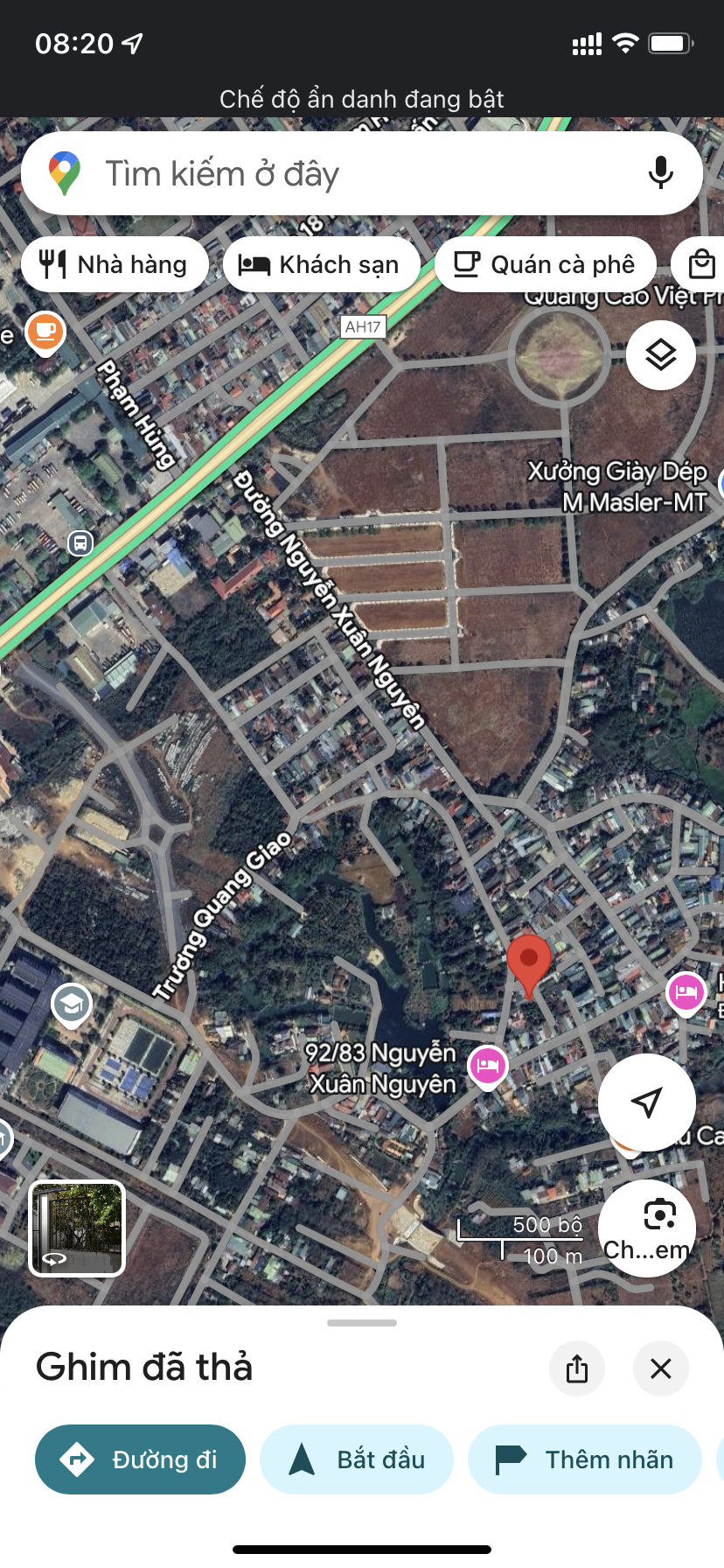Start voice search with the microphone
This screenshot has width=724, height=1568.
point(661,173)
